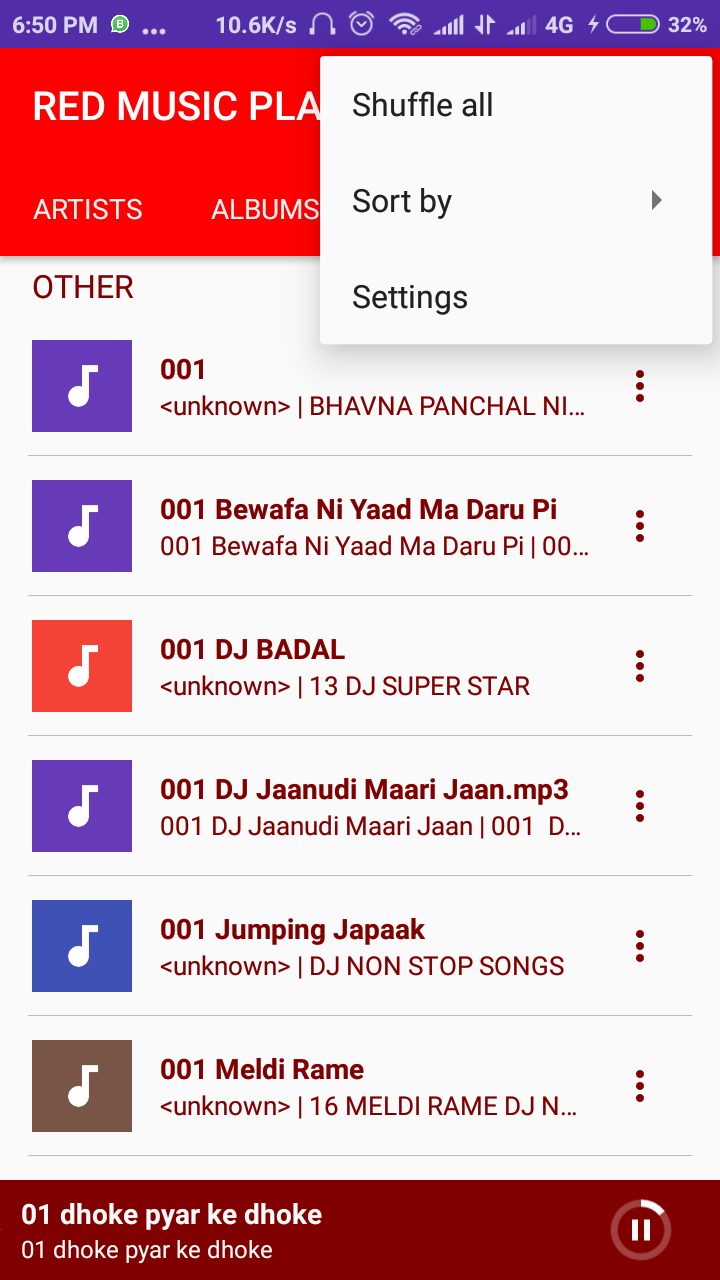This screenshot has width=720, height=1280.
Task: Tap the red music note icon for 001 DJ BADAL
Action: (81, 666)
